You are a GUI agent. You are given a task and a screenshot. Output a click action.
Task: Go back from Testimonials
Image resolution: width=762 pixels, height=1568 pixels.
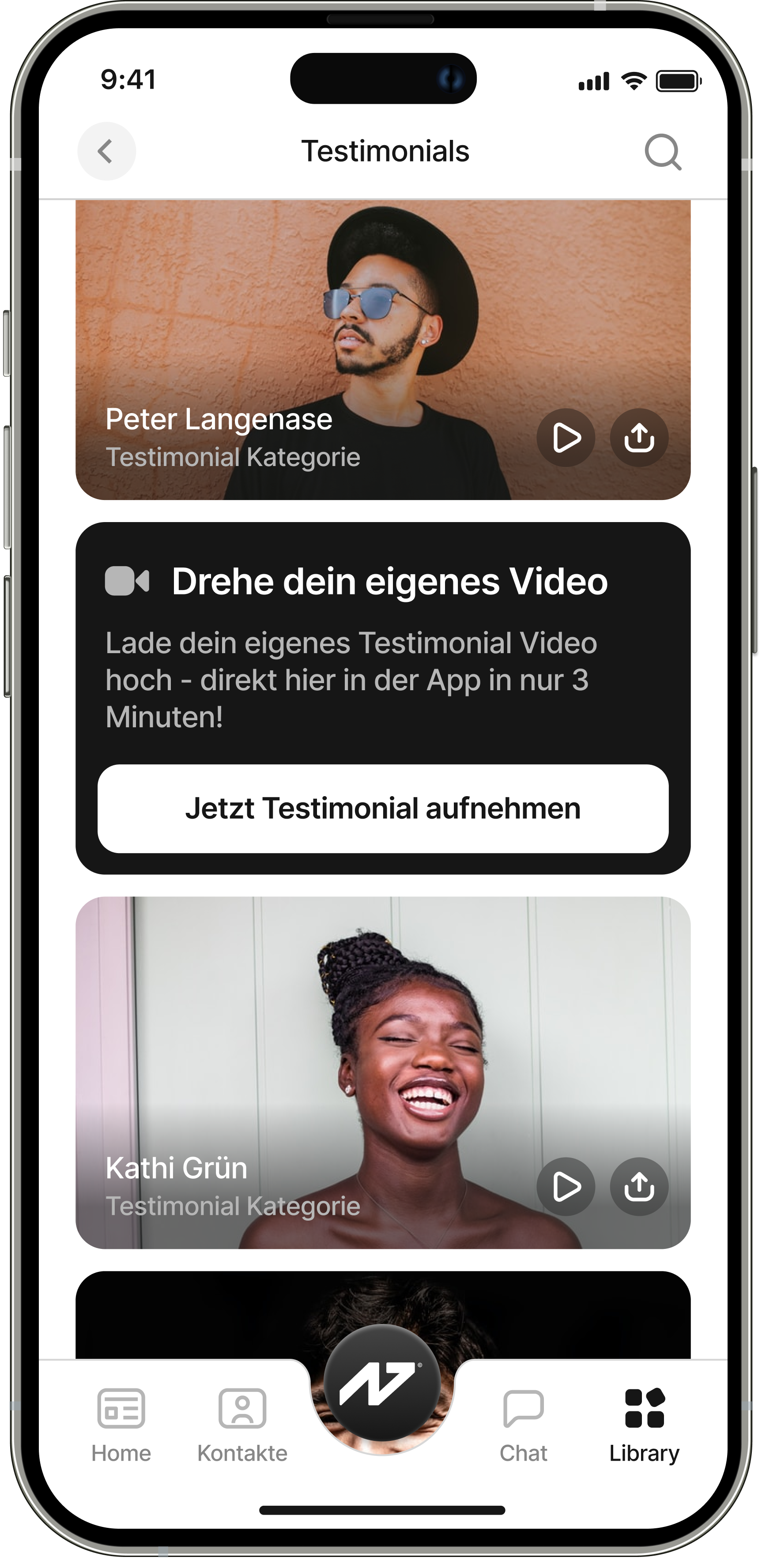pyautogui.click(x=106, y=151)
